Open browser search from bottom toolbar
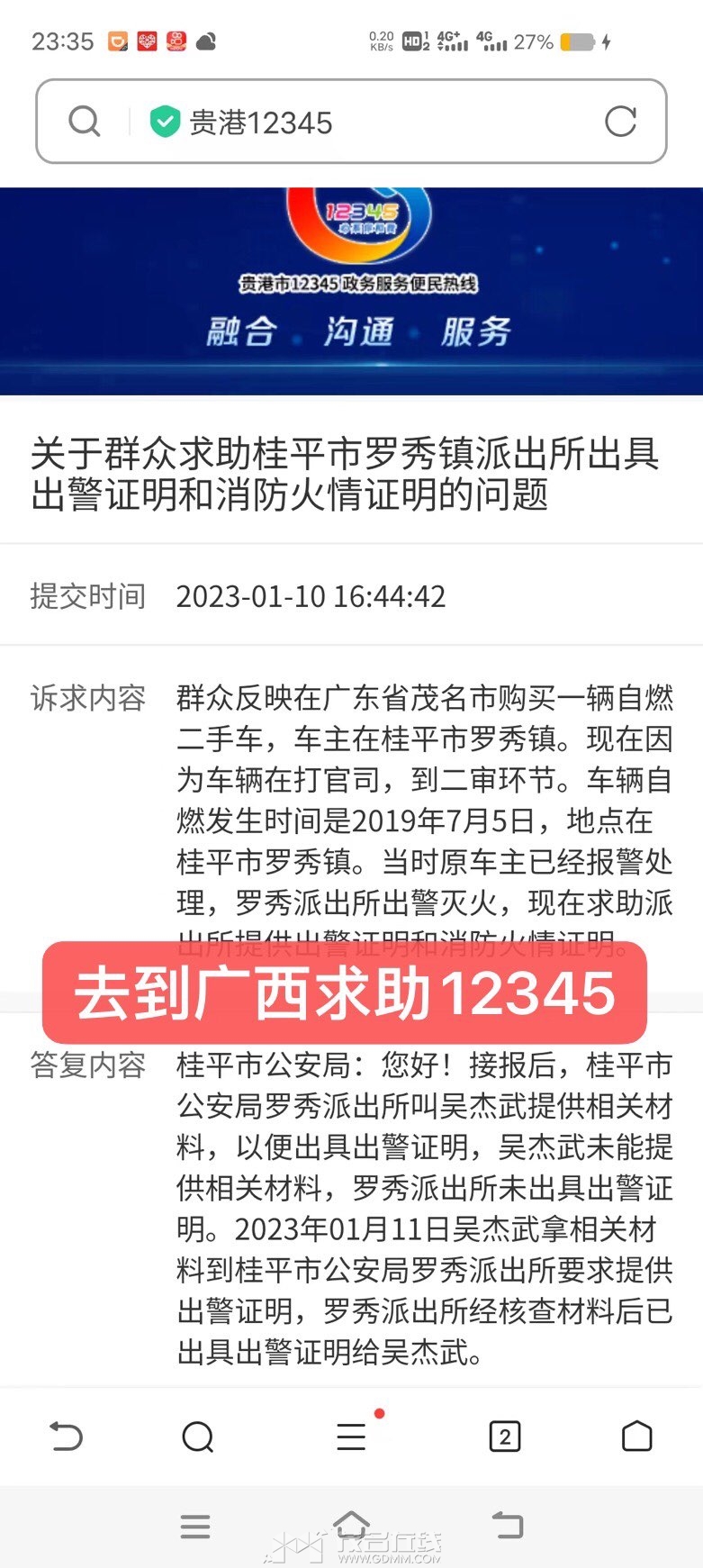The width and height of the screenshot is (703, 1568). click(198, 1437)
